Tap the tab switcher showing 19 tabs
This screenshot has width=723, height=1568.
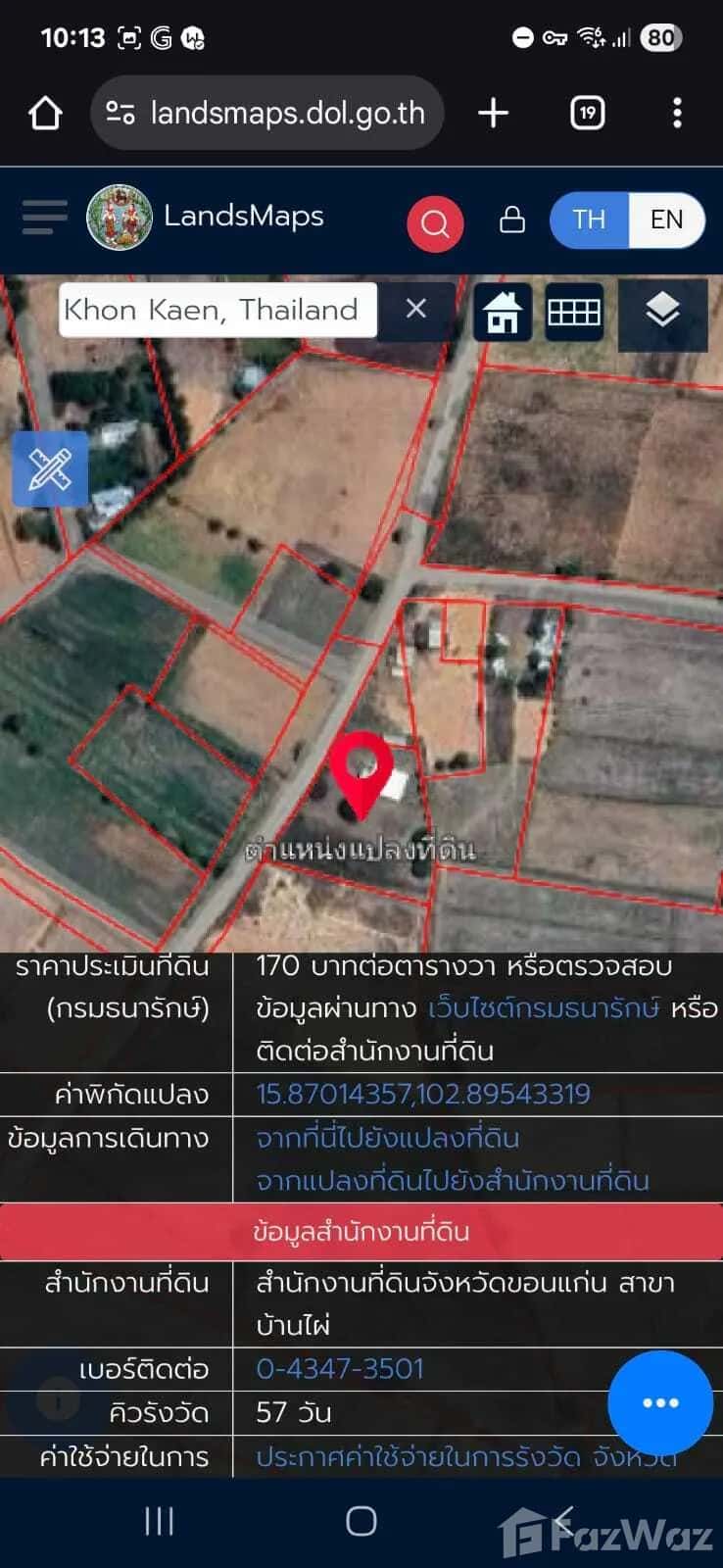587,113
